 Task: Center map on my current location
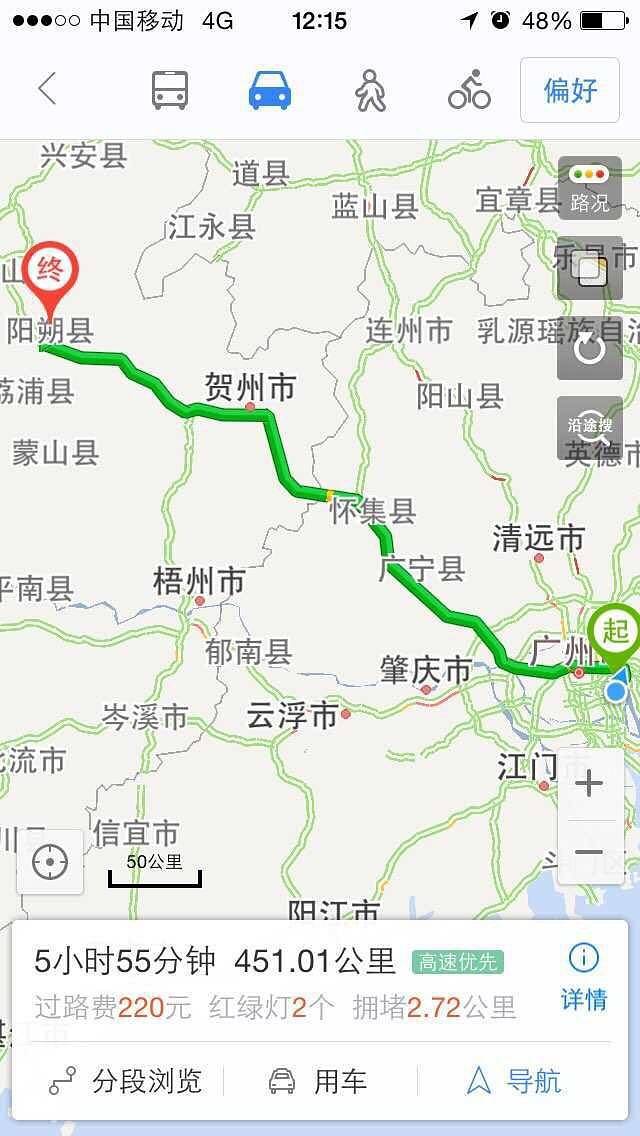tap(50, 861)
